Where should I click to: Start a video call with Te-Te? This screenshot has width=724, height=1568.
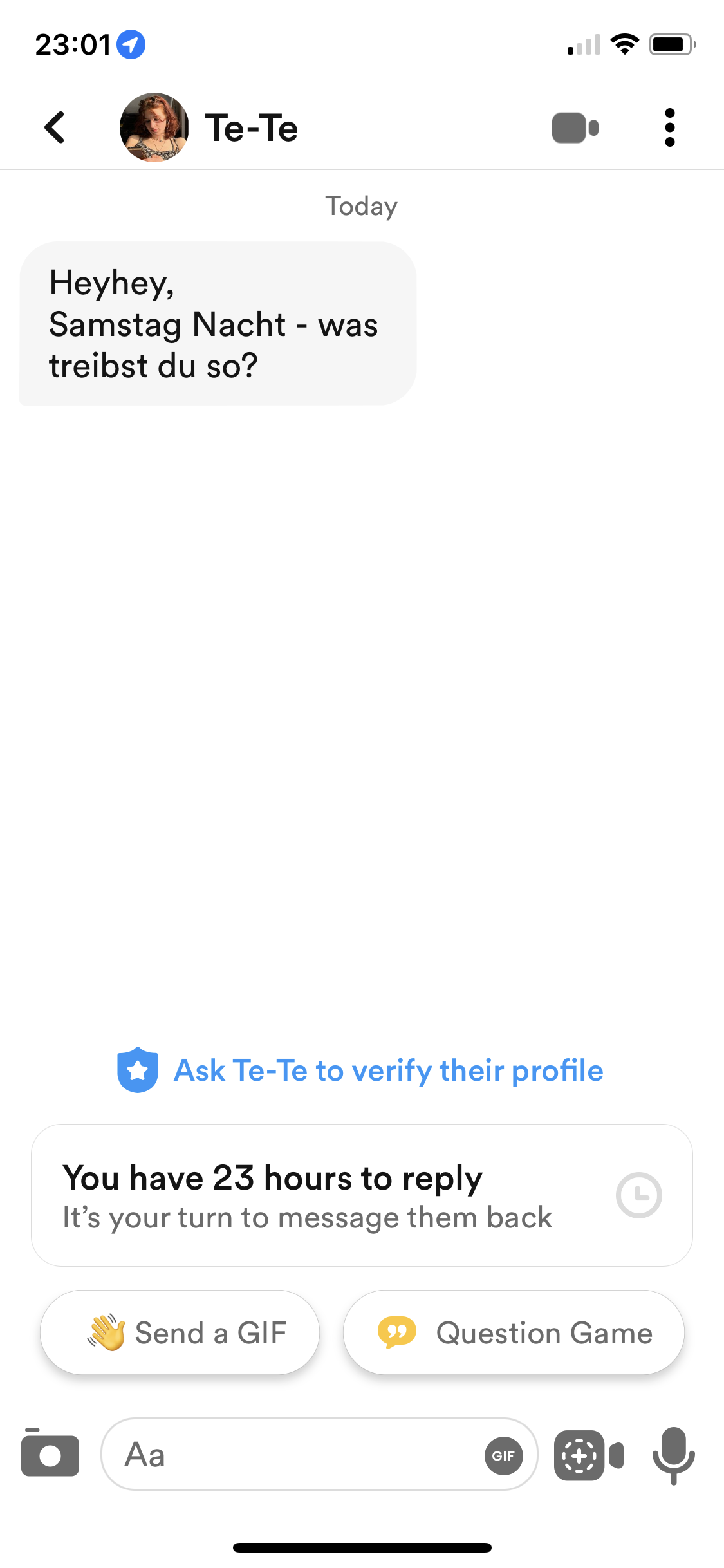coord(575,127)
